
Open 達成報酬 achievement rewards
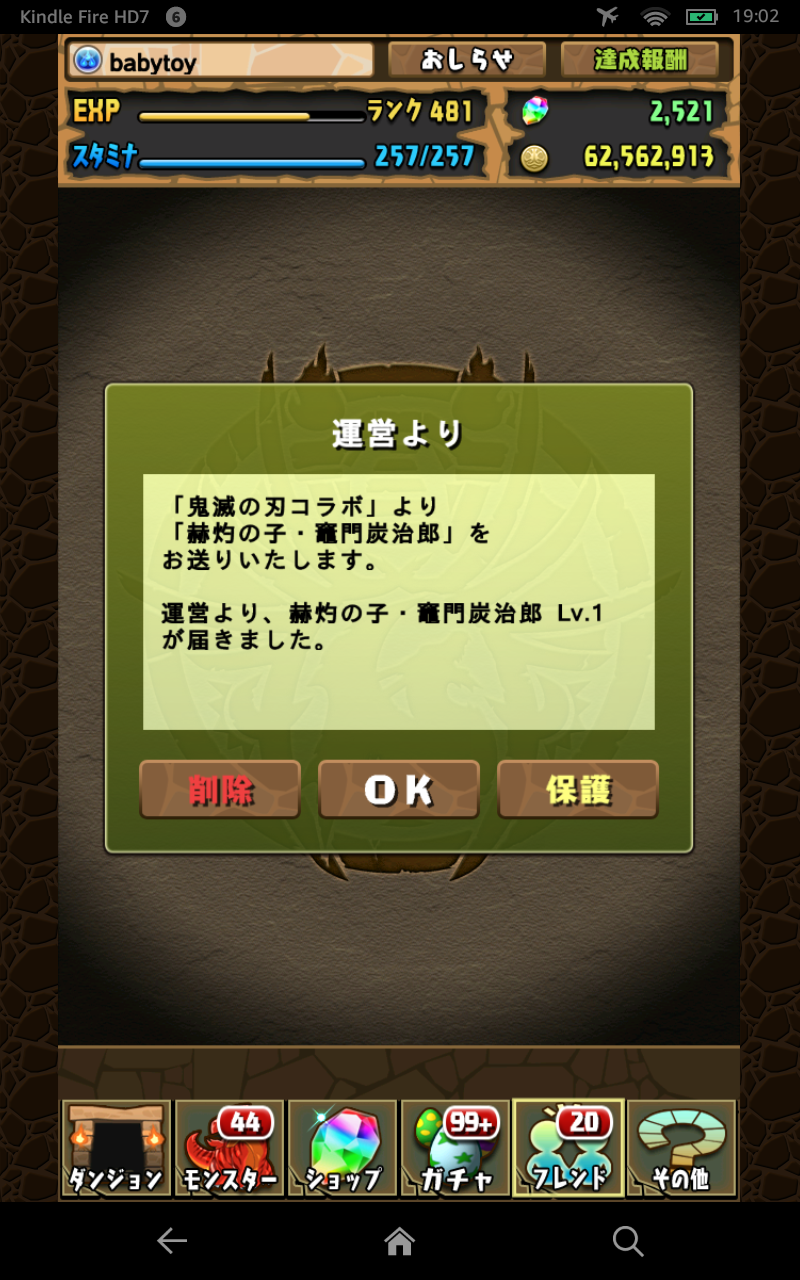(640, 60)
